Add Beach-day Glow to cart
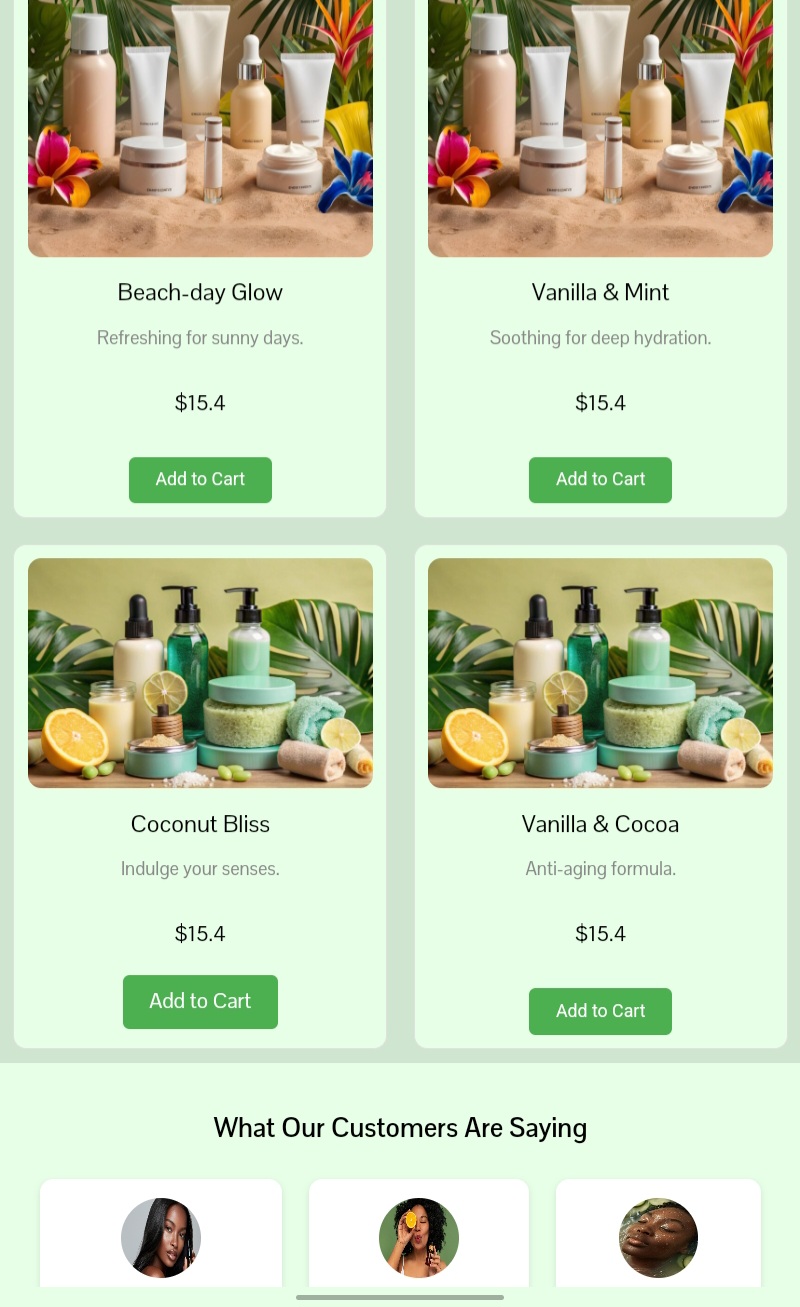Image resolution: width=800 pixels, height=1307 pixels. point(200,480)
